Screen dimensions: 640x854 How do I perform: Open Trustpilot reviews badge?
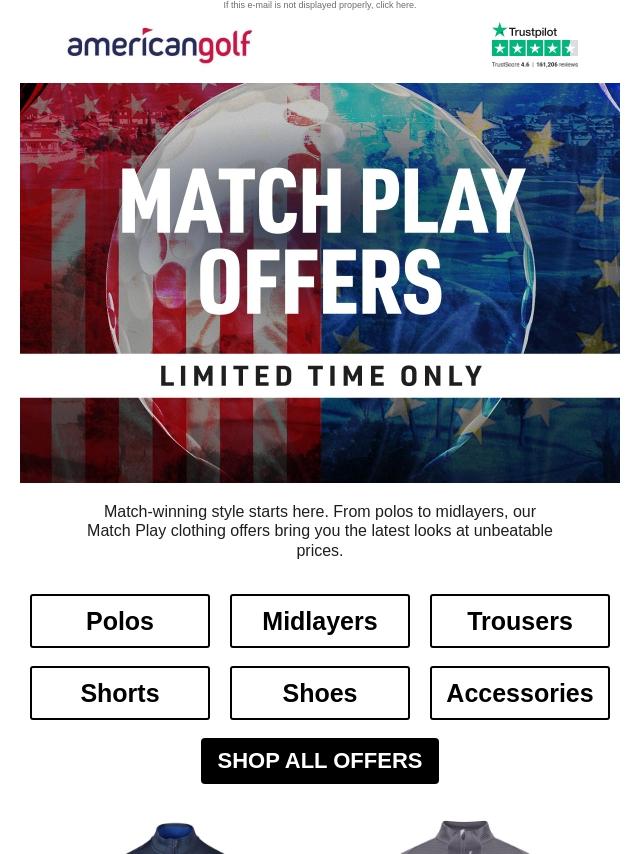click(x=534, y=46)
